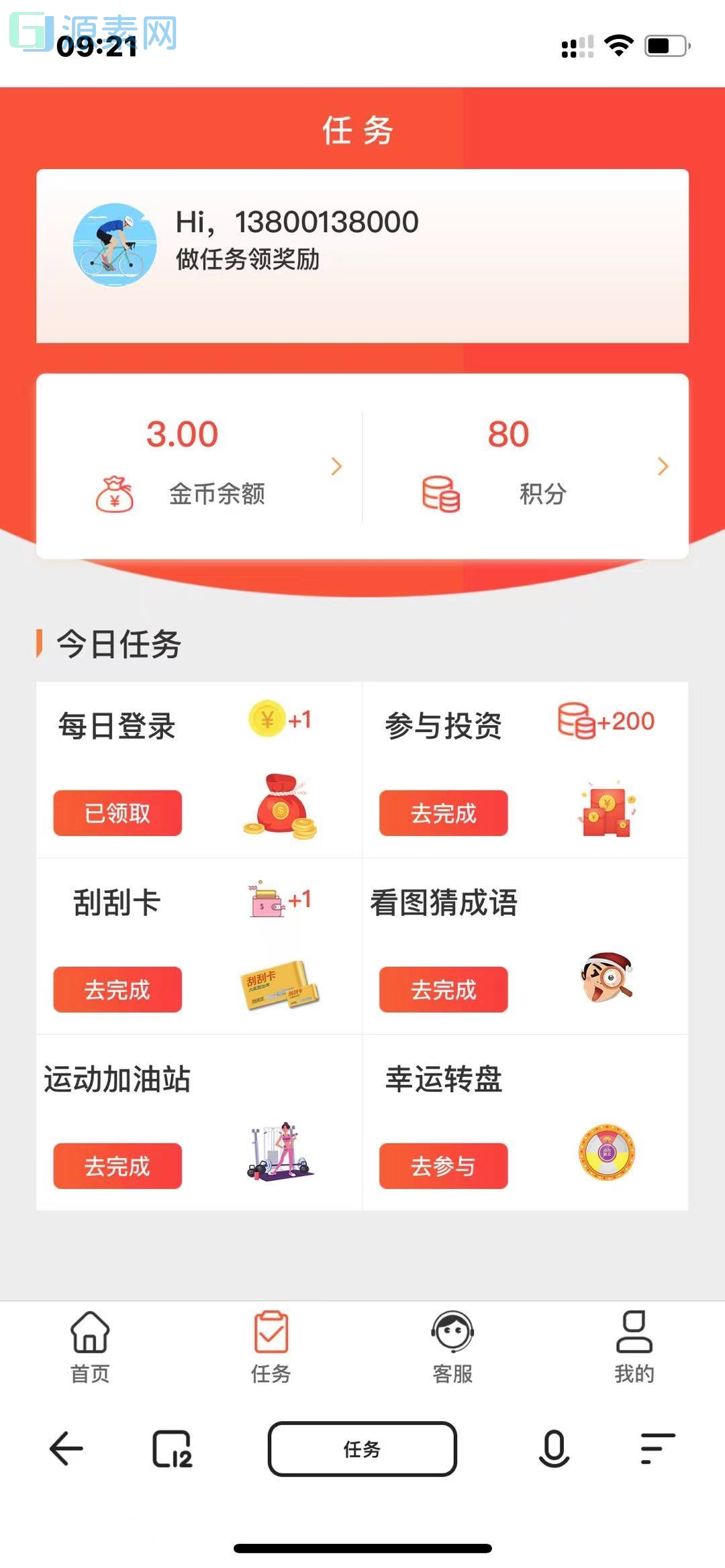Tap the 任务 address bar field
The width and height of the screenshot is (725, 1568).
pyautogui.click(x=362, y=1449)
